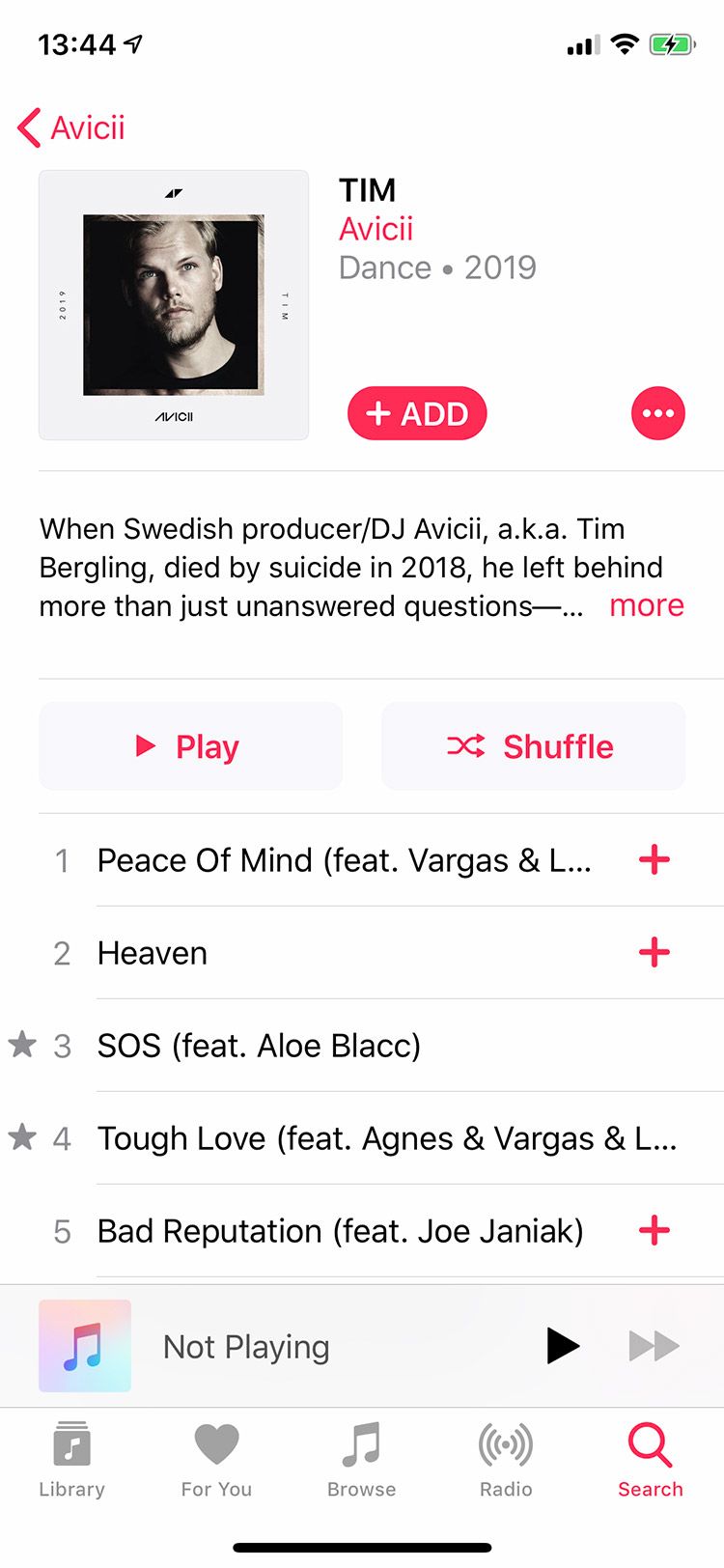Skip forward in the mini player
This screenshot has height=1568, width=724.
click(654, 1345)
